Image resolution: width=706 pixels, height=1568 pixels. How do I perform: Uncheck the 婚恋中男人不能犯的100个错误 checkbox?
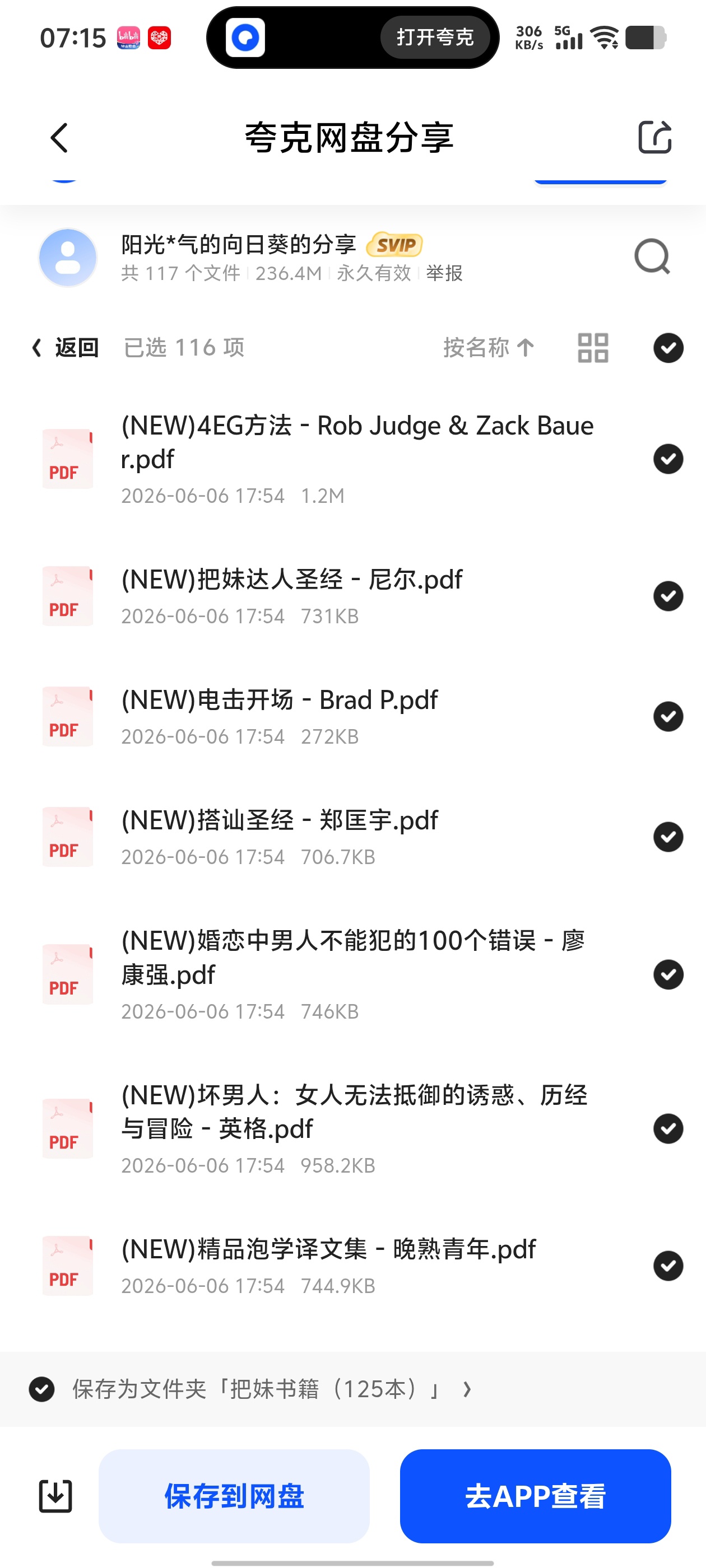tap(668, 974)
